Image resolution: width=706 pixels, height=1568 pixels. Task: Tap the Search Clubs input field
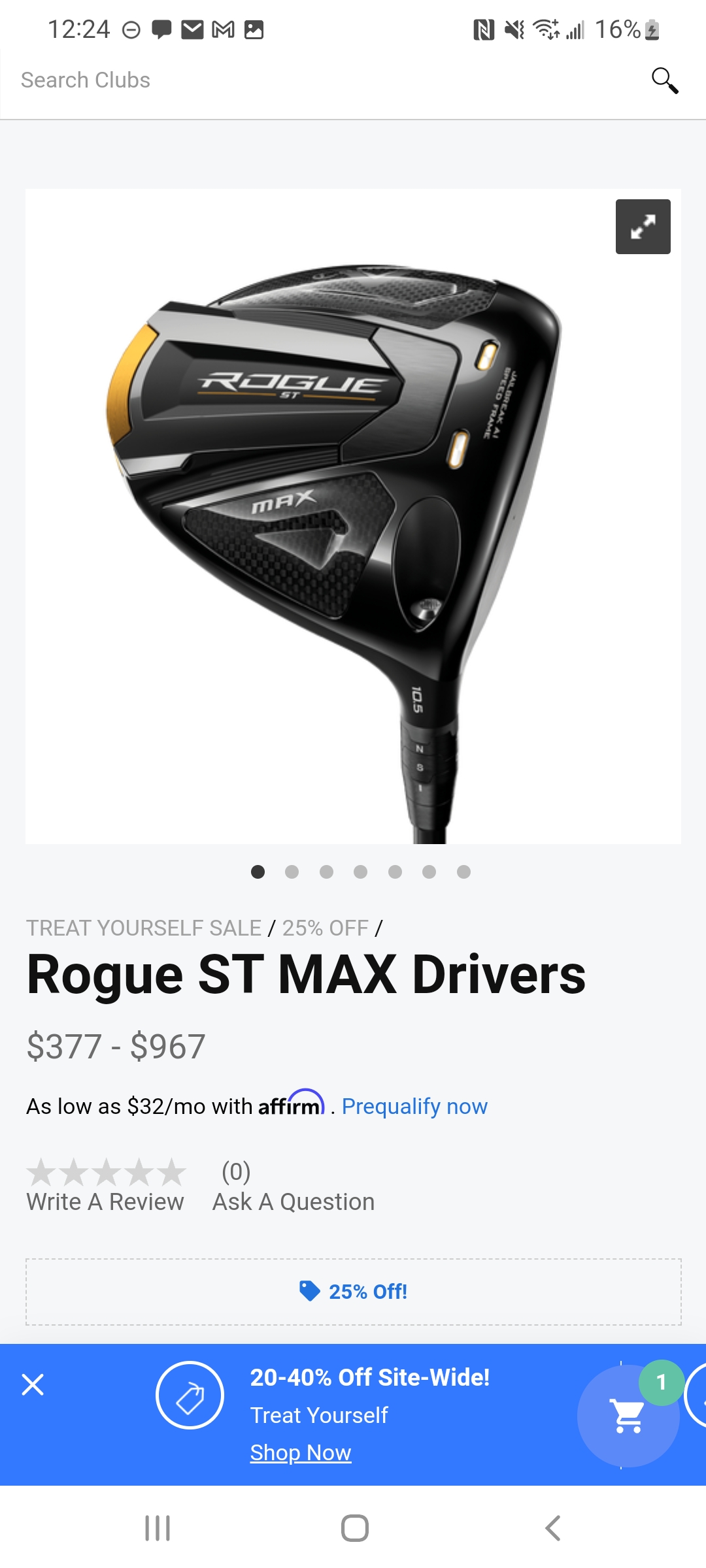pyautogui.click(x=314, y=80)
